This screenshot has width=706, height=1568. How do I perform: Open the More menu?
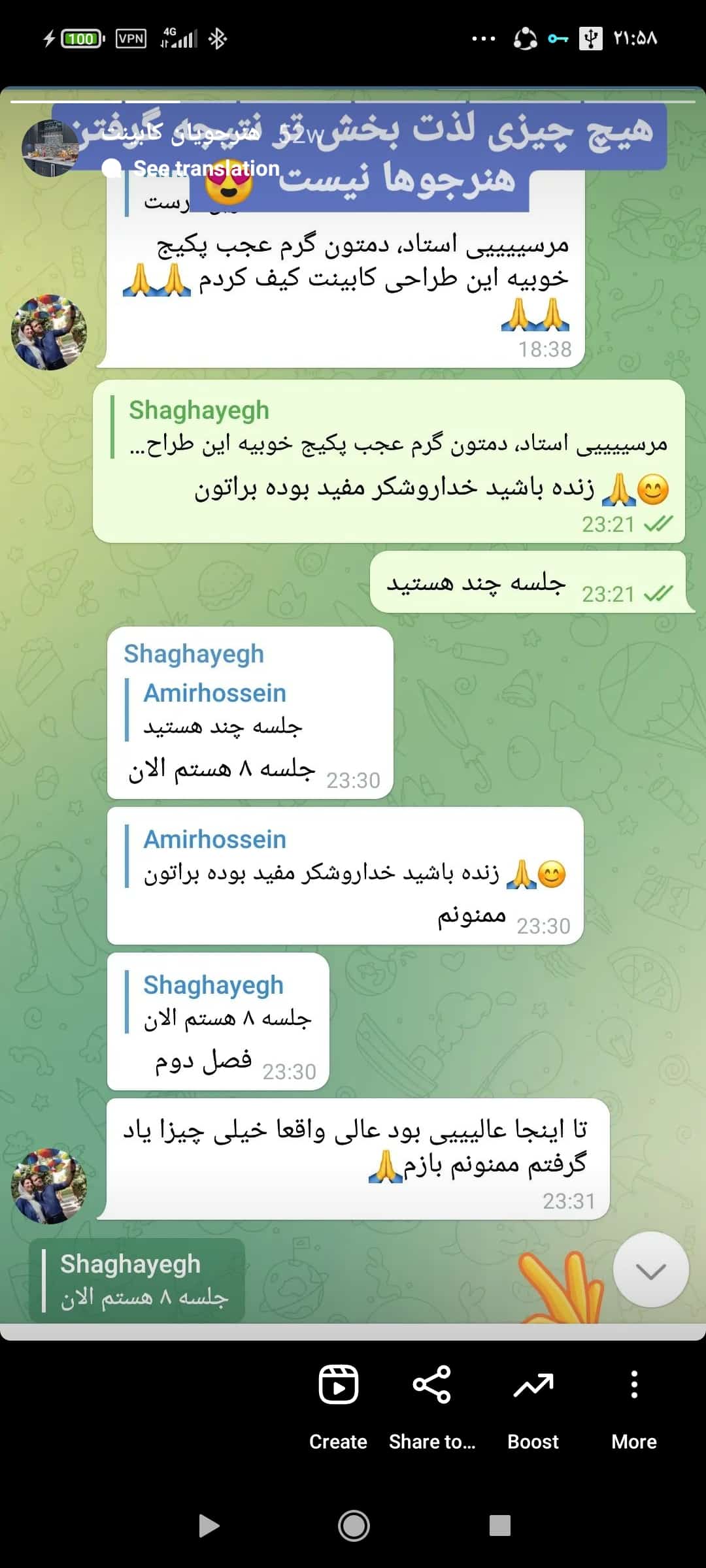633,1403
